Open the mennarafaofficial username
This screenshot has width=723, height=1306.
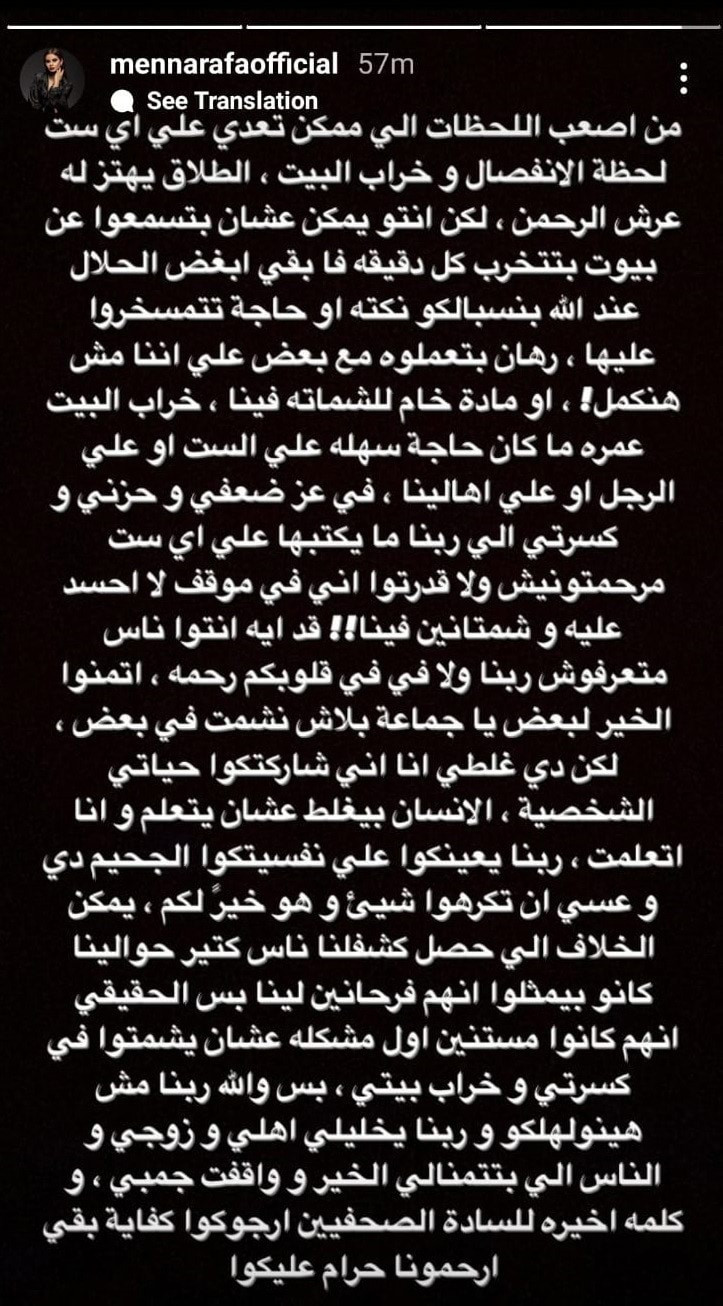226,65
